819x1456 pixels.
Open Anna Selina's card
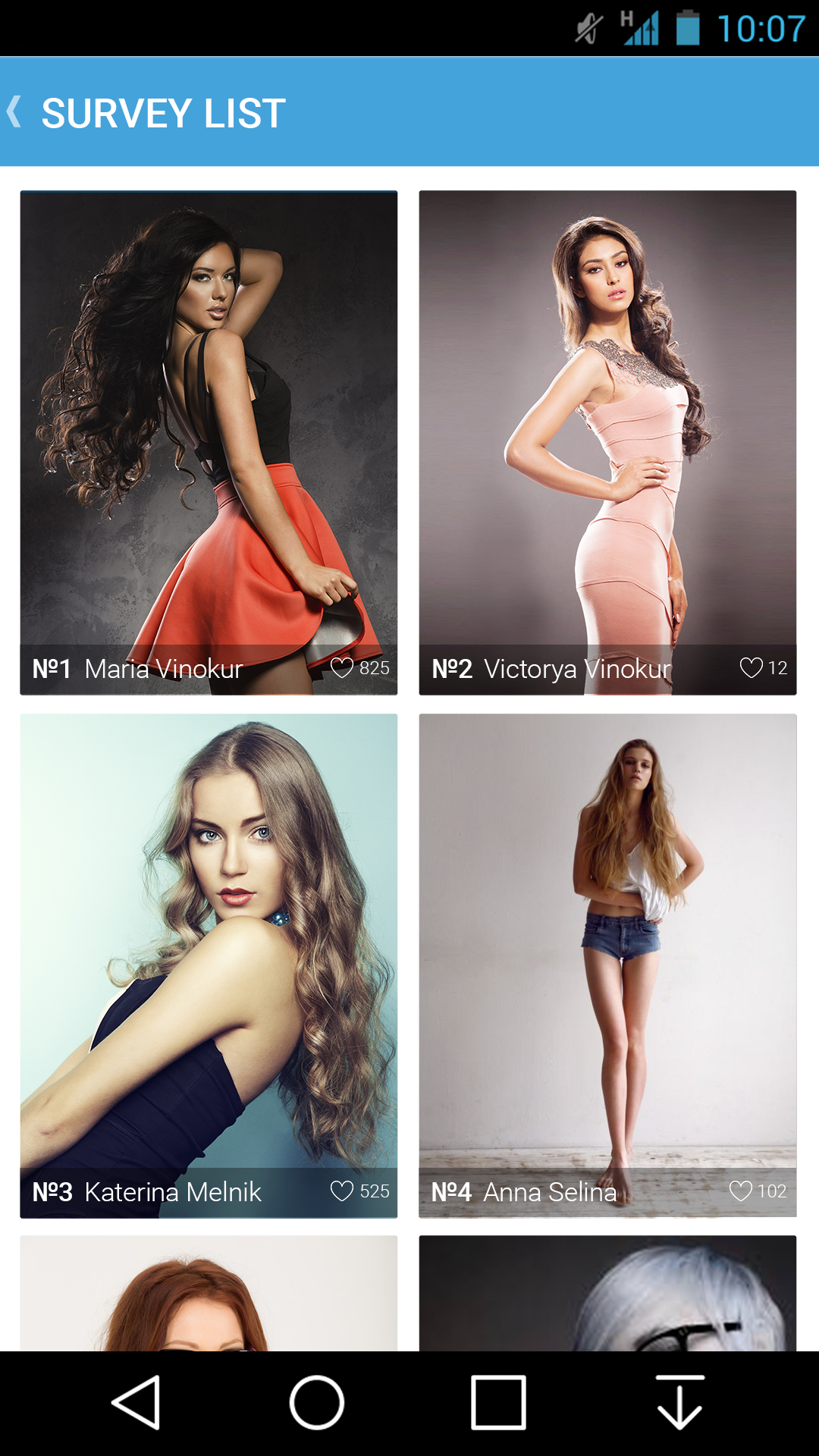click(607, 948)
